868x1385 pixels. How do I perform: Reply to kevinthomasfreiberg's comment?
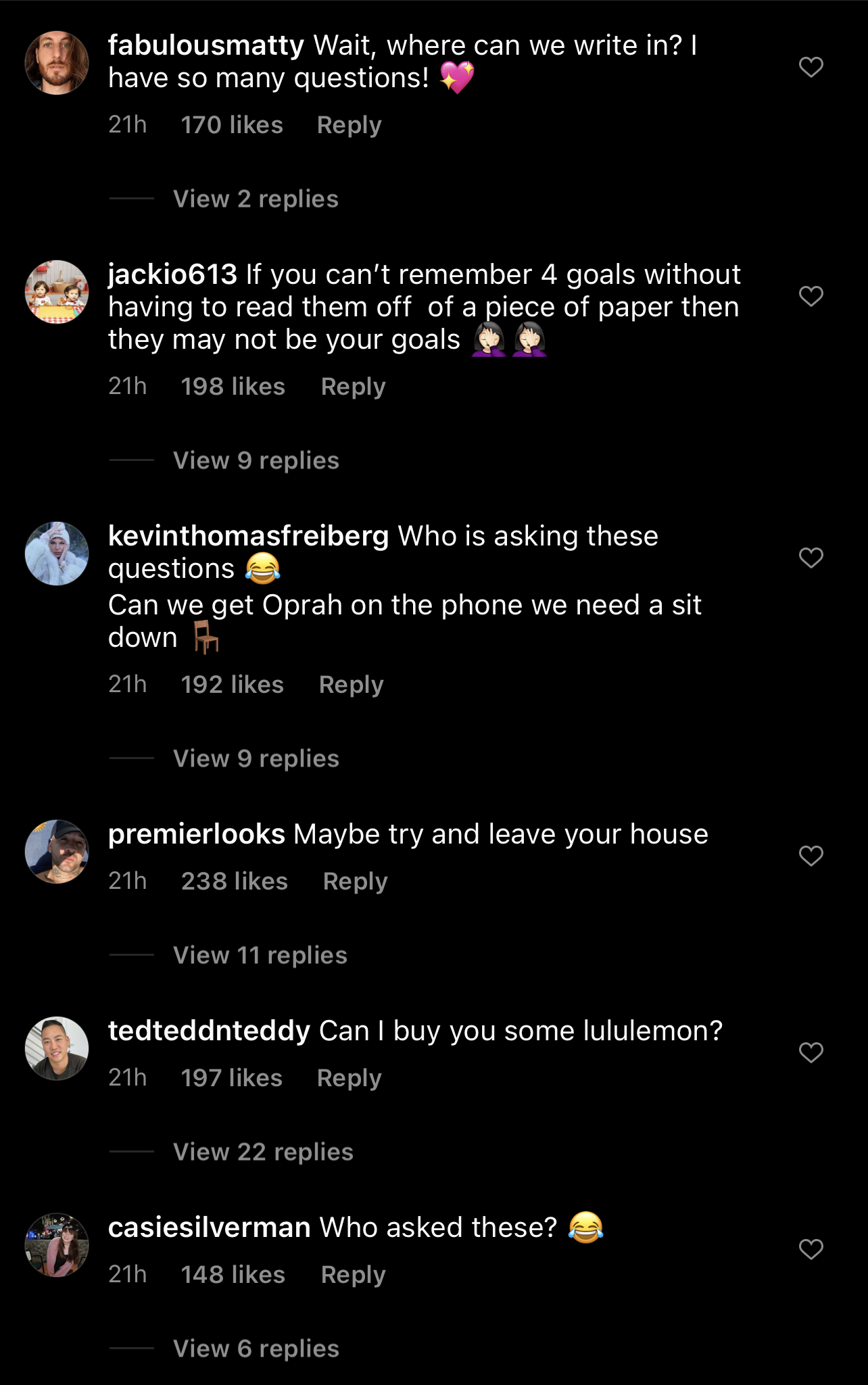351,685
